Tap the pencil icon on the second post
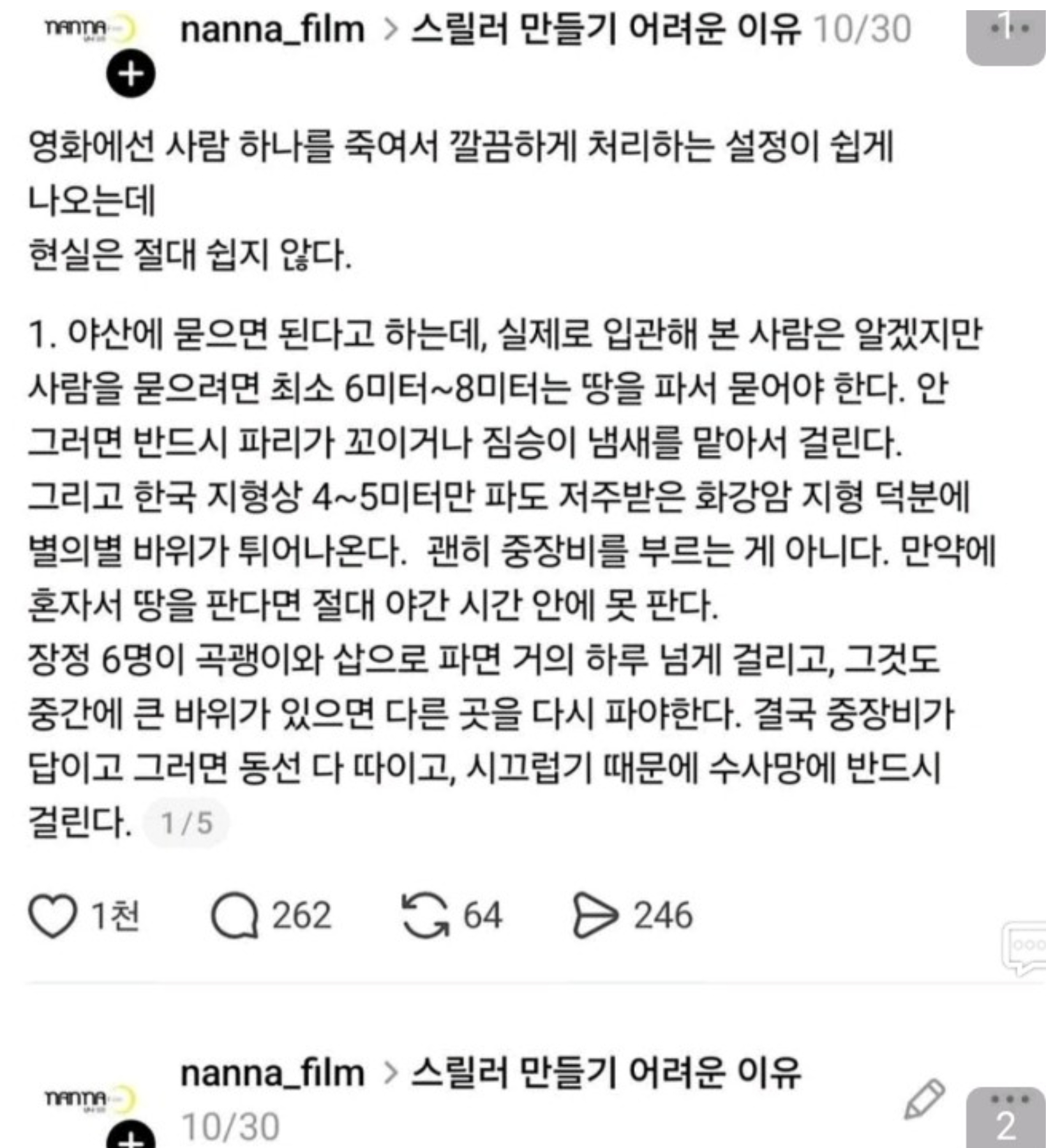1046x1148 pixels. click(924, 1098)
